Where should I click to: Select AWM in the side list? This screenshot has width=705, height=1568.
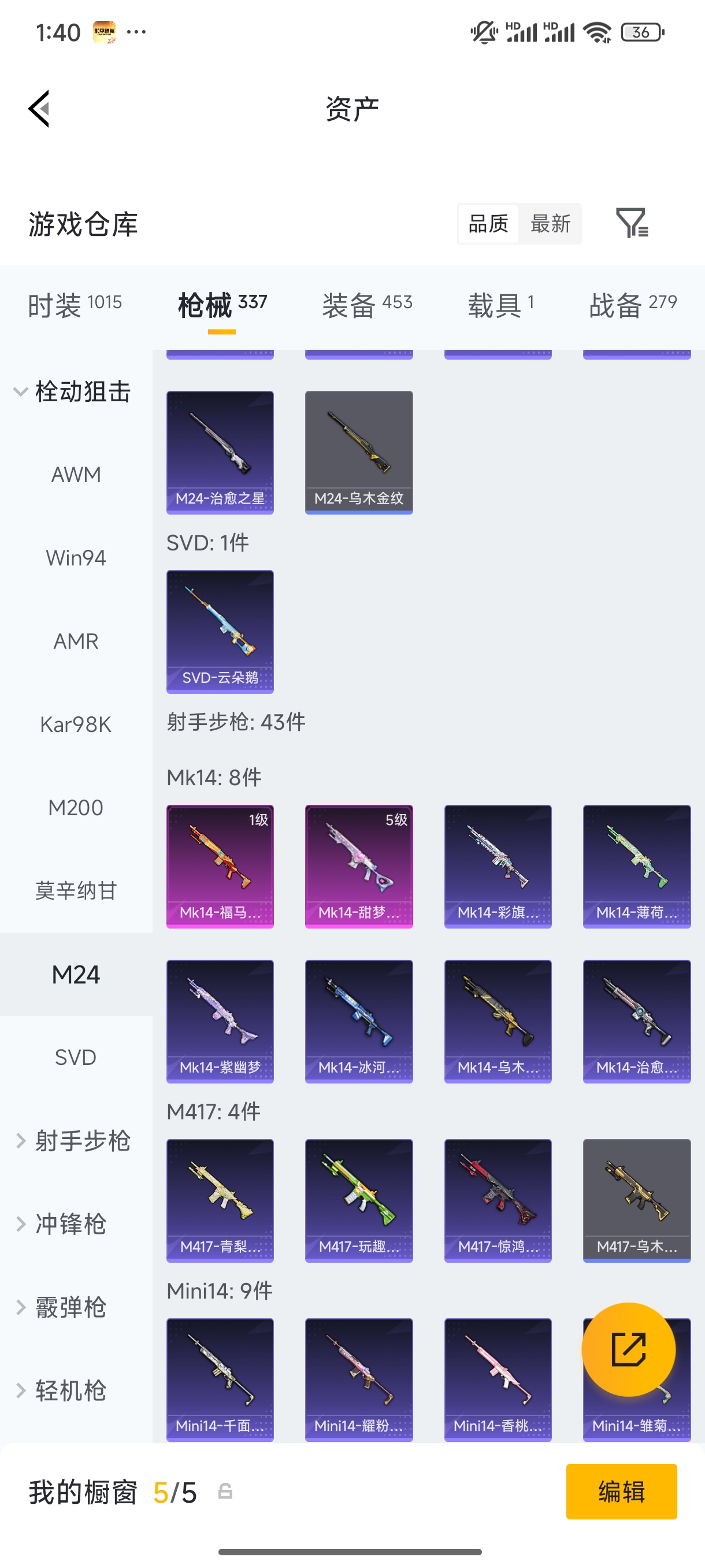(76, 475)
